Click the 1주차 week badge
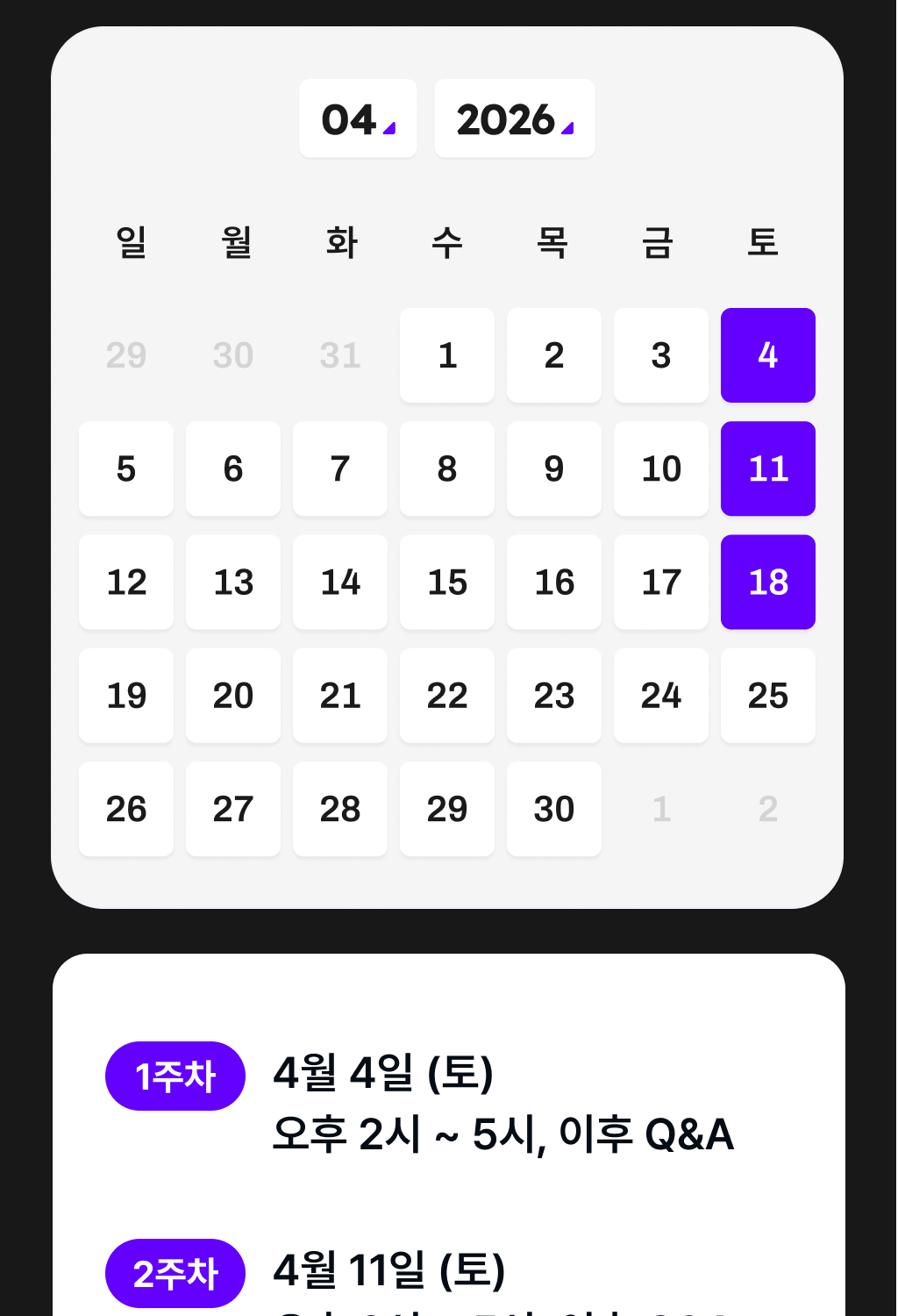 (175, 1075)
